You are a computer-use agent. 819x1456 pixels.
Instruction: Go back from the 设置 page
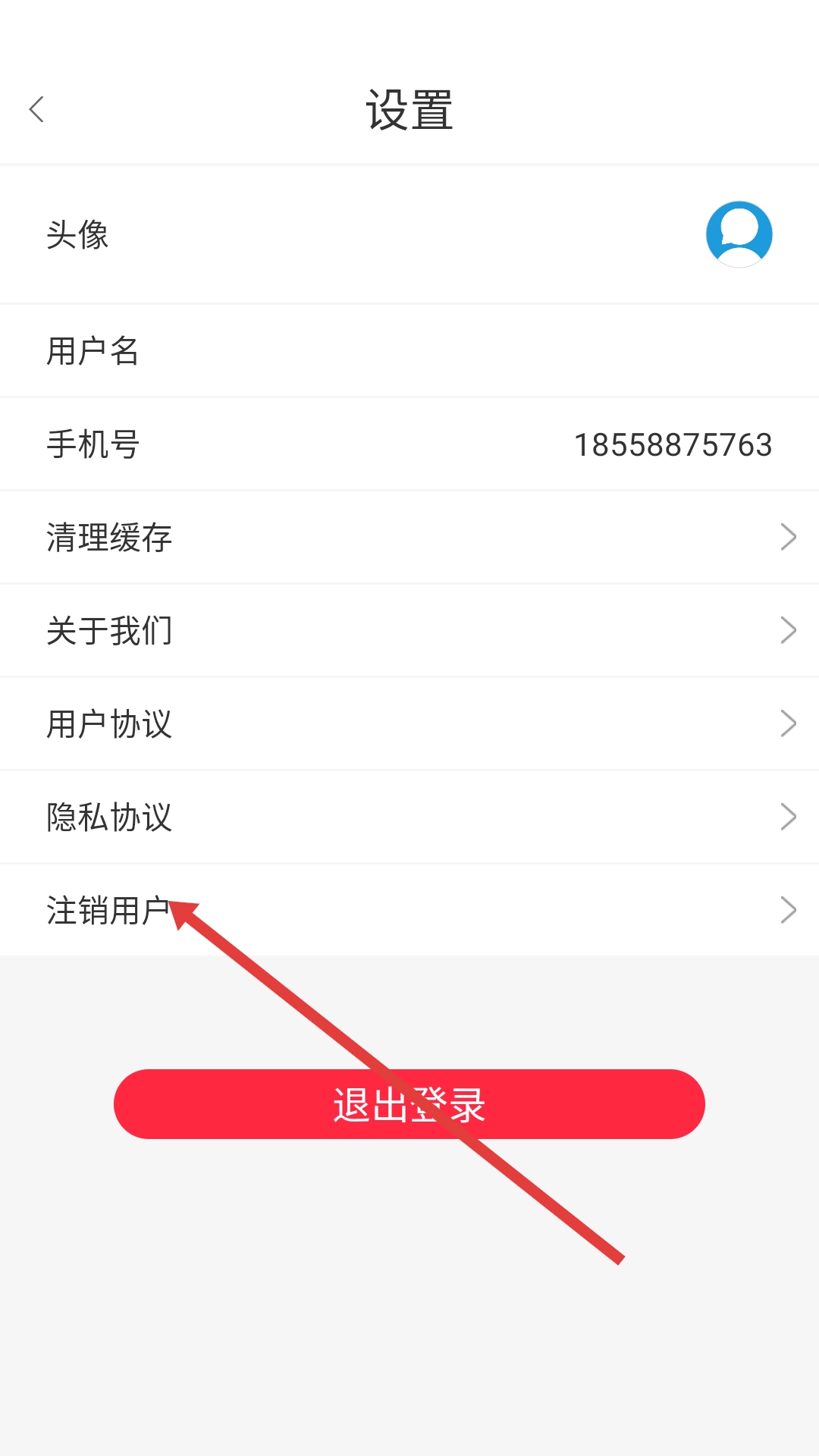pyautogui.click(x=36, y=109)
